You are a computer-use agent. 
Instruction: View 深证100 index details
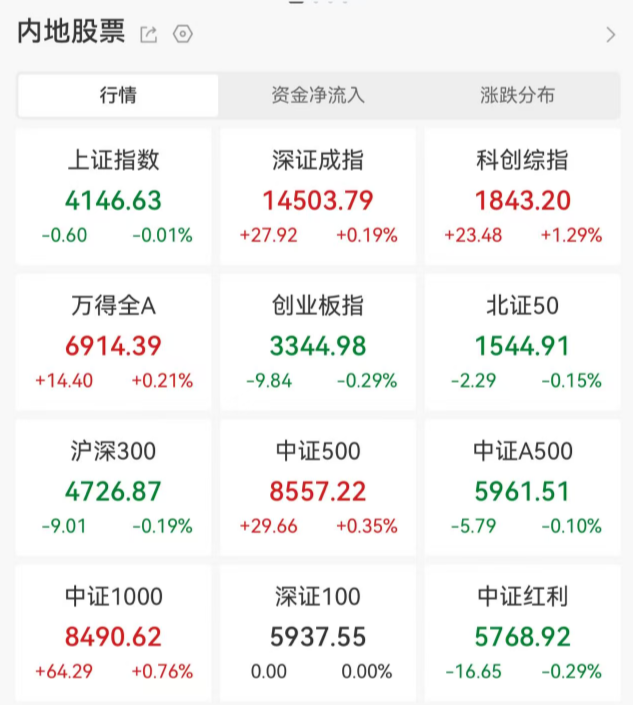pos(318,633)
